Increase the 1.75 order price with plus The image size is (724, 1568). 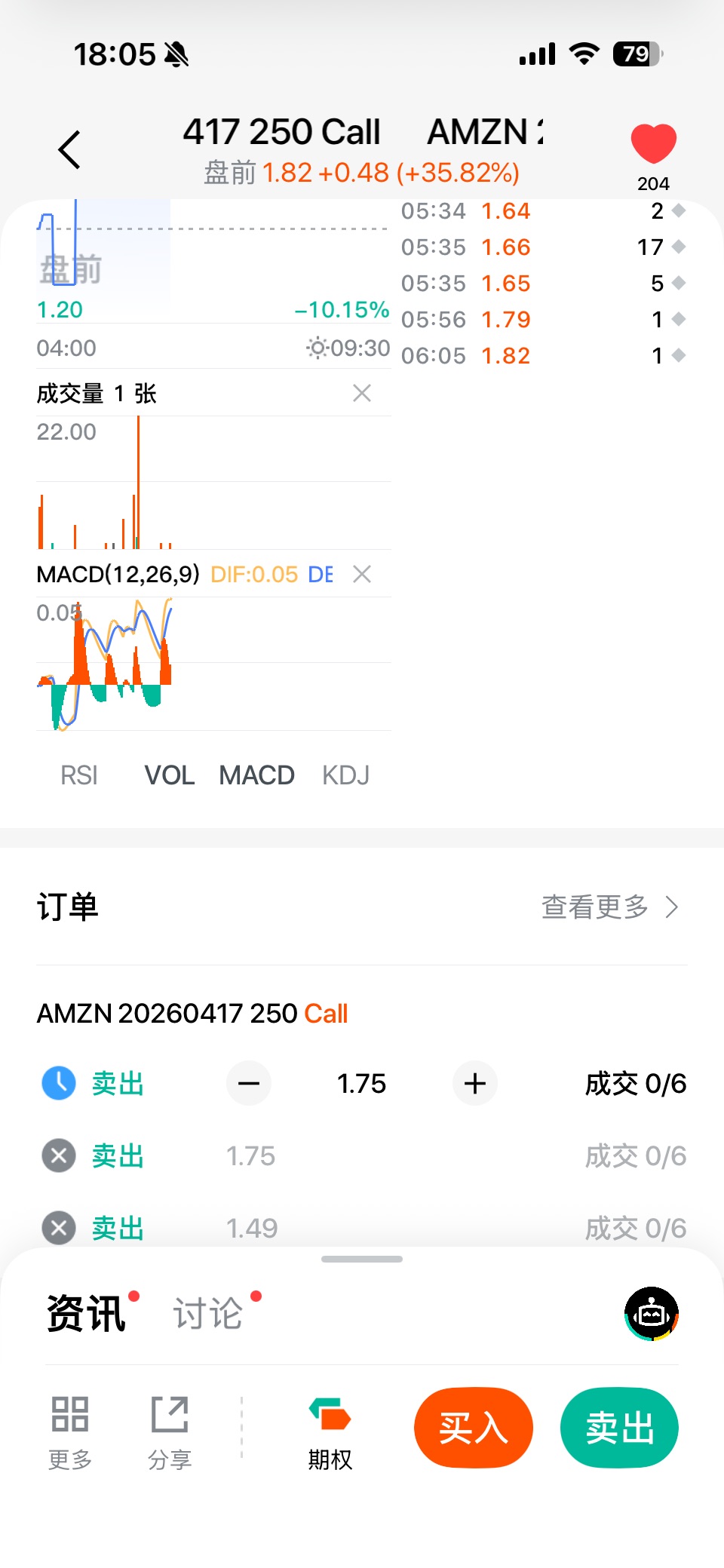click(475, 1084)
